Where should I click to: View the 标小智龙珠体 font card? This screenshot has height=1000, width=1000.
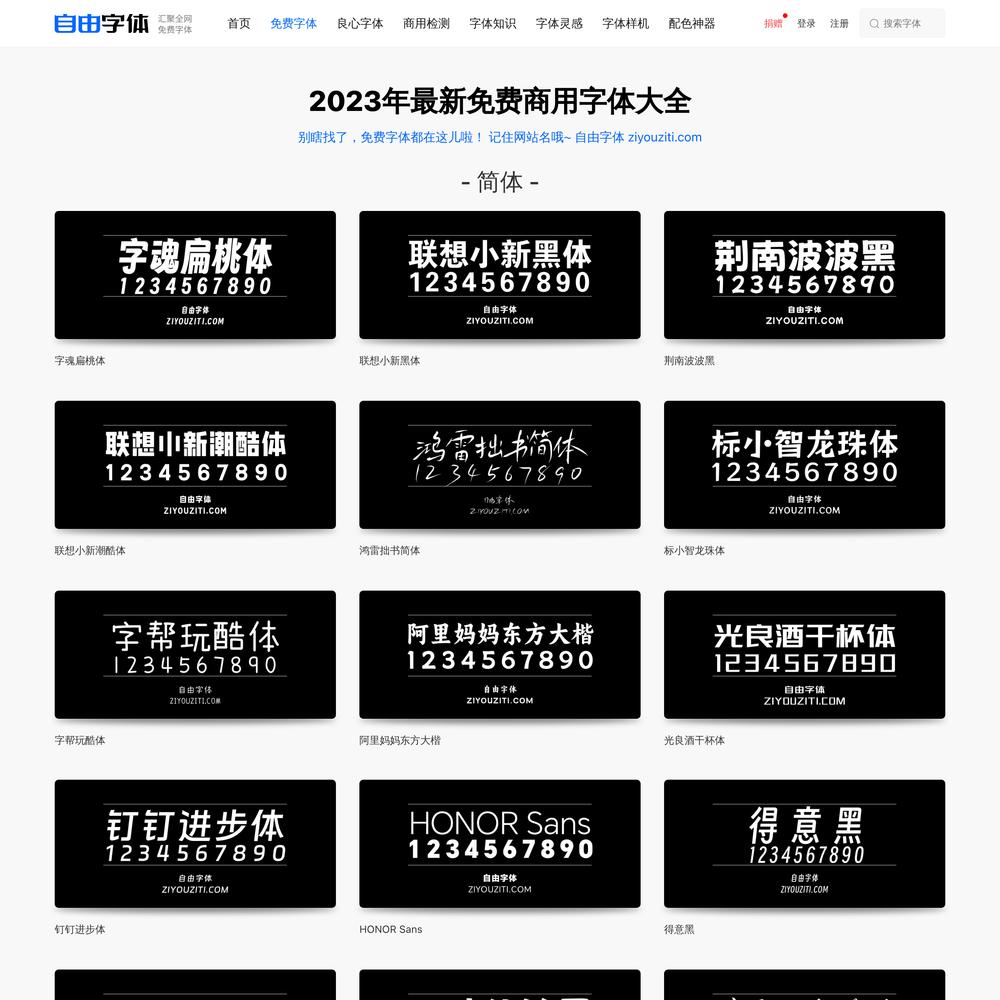pyautogui.click(x=804, y=465)
